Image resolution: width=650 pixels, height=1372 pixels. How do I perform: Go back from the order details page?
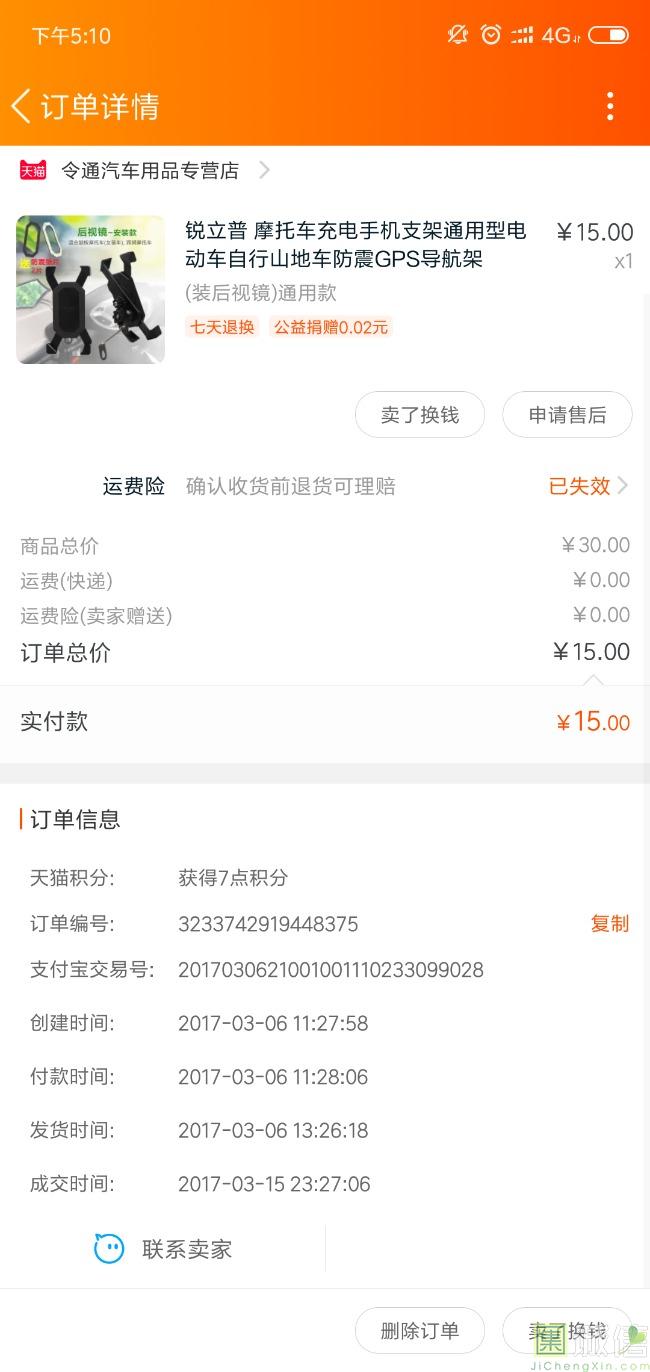22,106
